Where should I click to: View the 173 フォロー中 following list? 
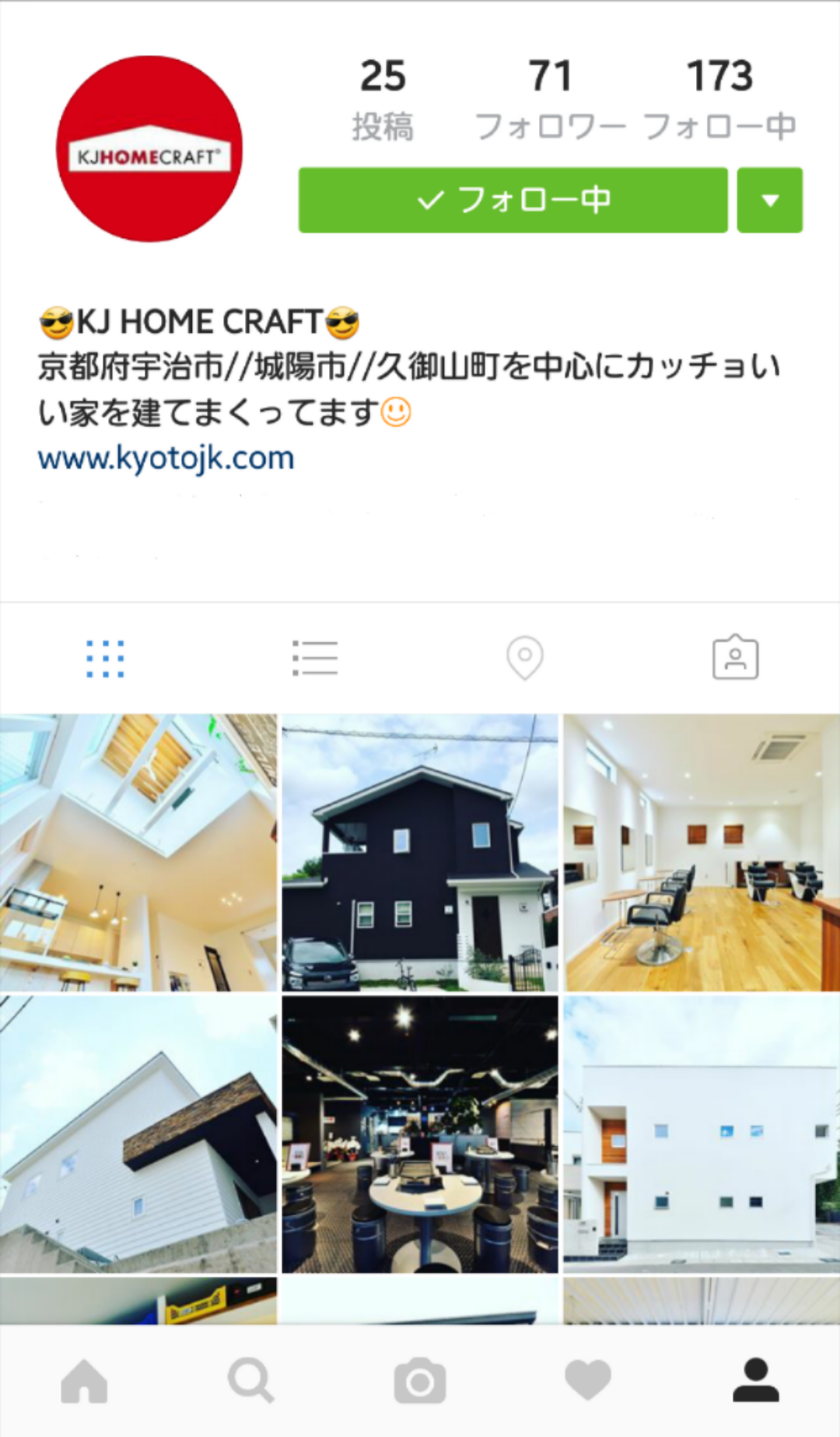pos(719,99)
